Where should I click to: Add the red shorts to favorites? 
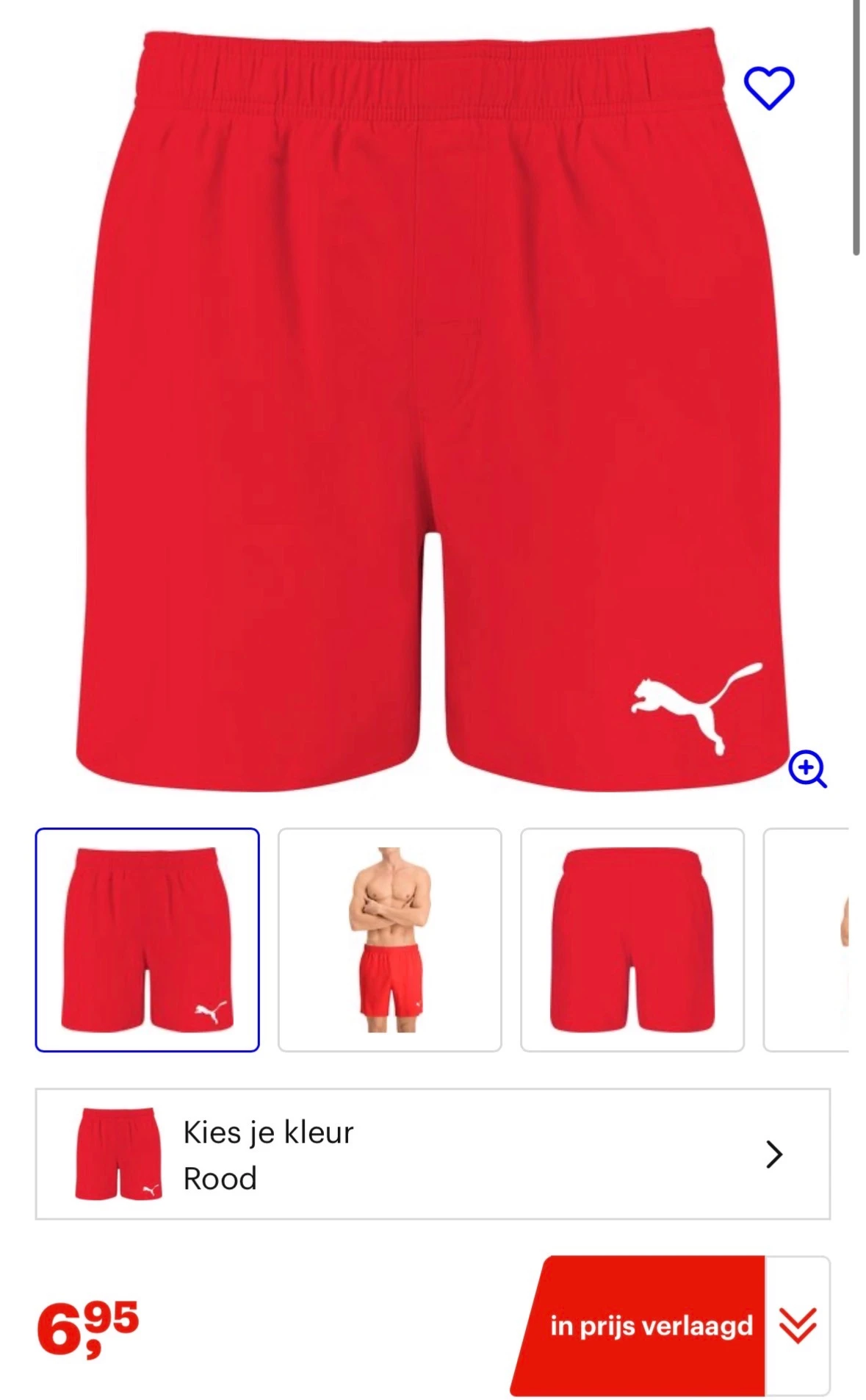pyautogui.click(x=768, y=87)
